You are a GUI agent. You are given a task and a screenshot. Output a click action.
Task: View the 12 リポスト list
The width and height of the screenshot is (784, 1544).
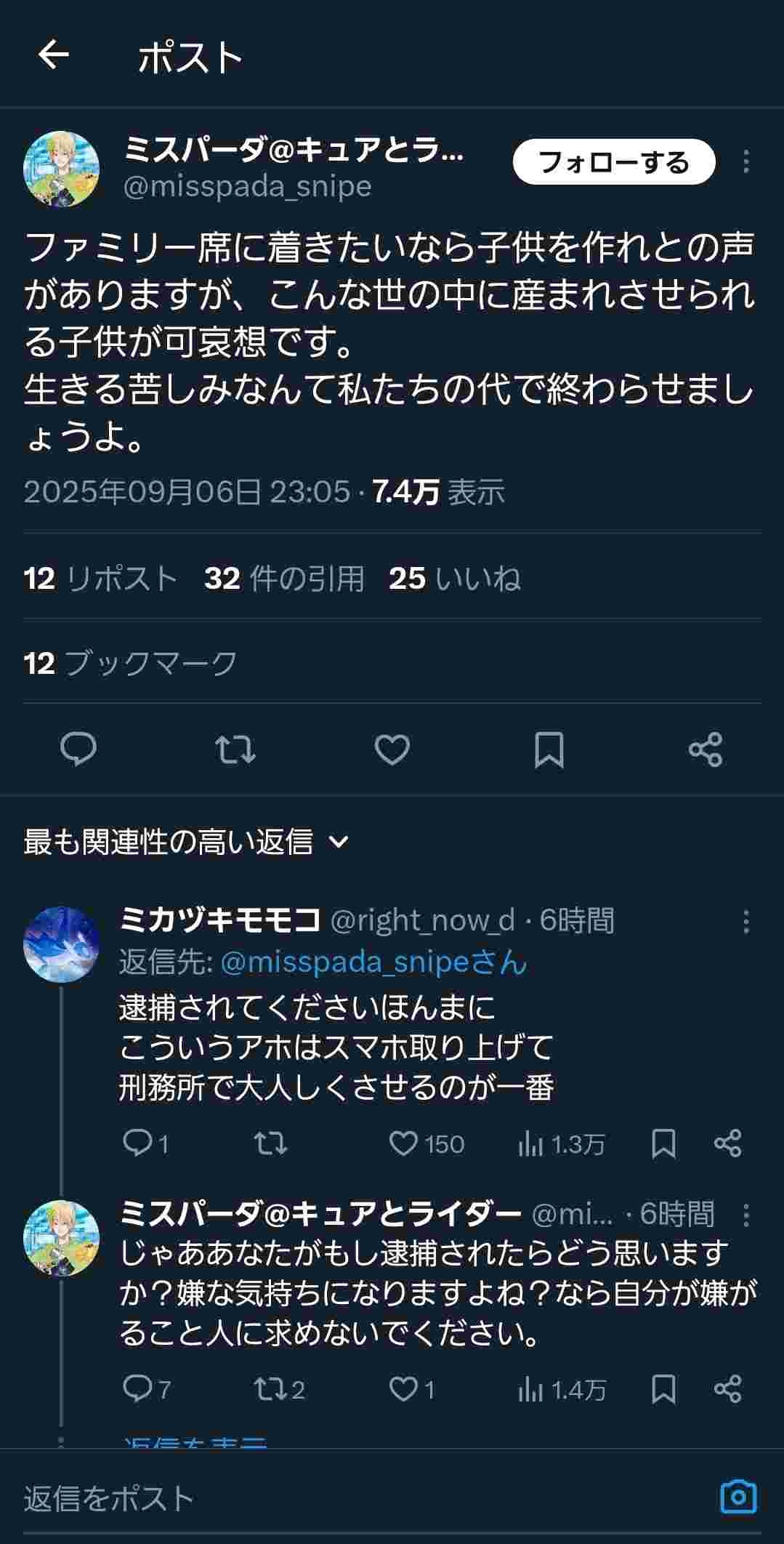[100, 579]
